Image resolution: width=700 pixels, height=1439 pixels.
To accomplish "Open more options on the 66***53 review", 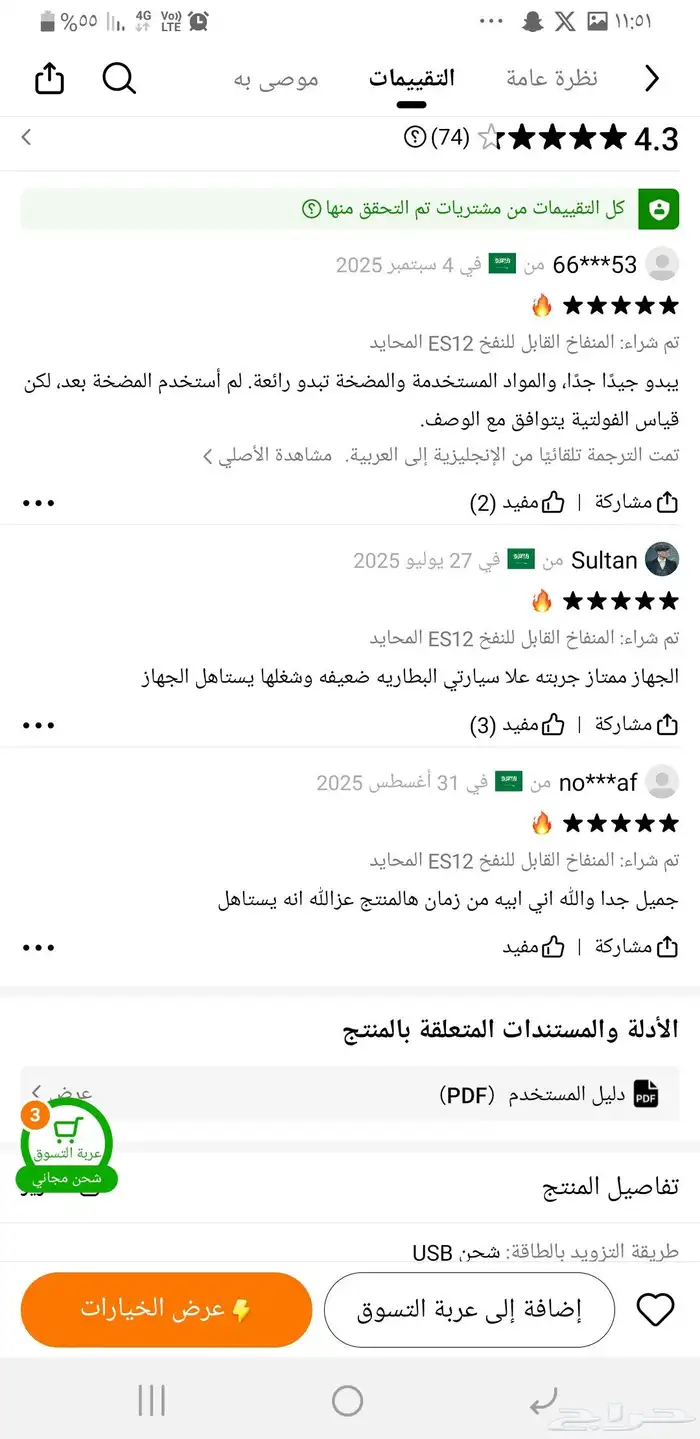I will pyautogui.click(x=38, y=502).
